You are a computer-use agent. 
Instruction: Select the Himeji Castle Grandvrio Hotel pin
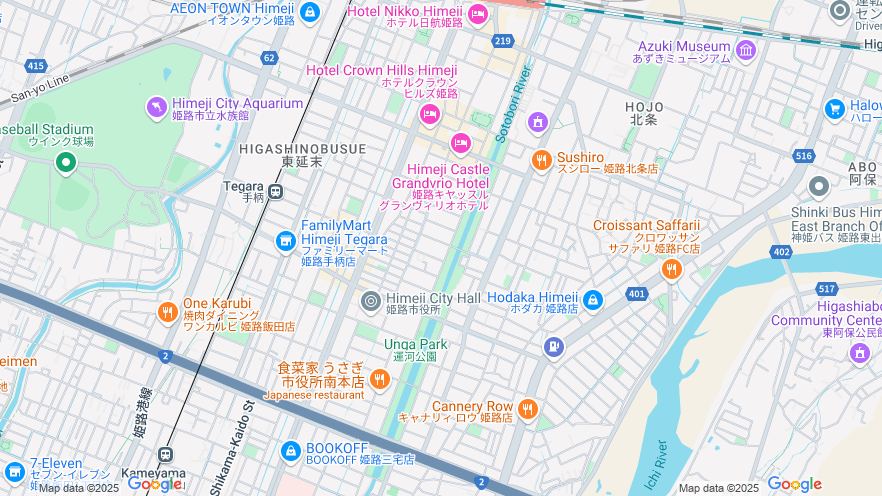coord(461,144)
